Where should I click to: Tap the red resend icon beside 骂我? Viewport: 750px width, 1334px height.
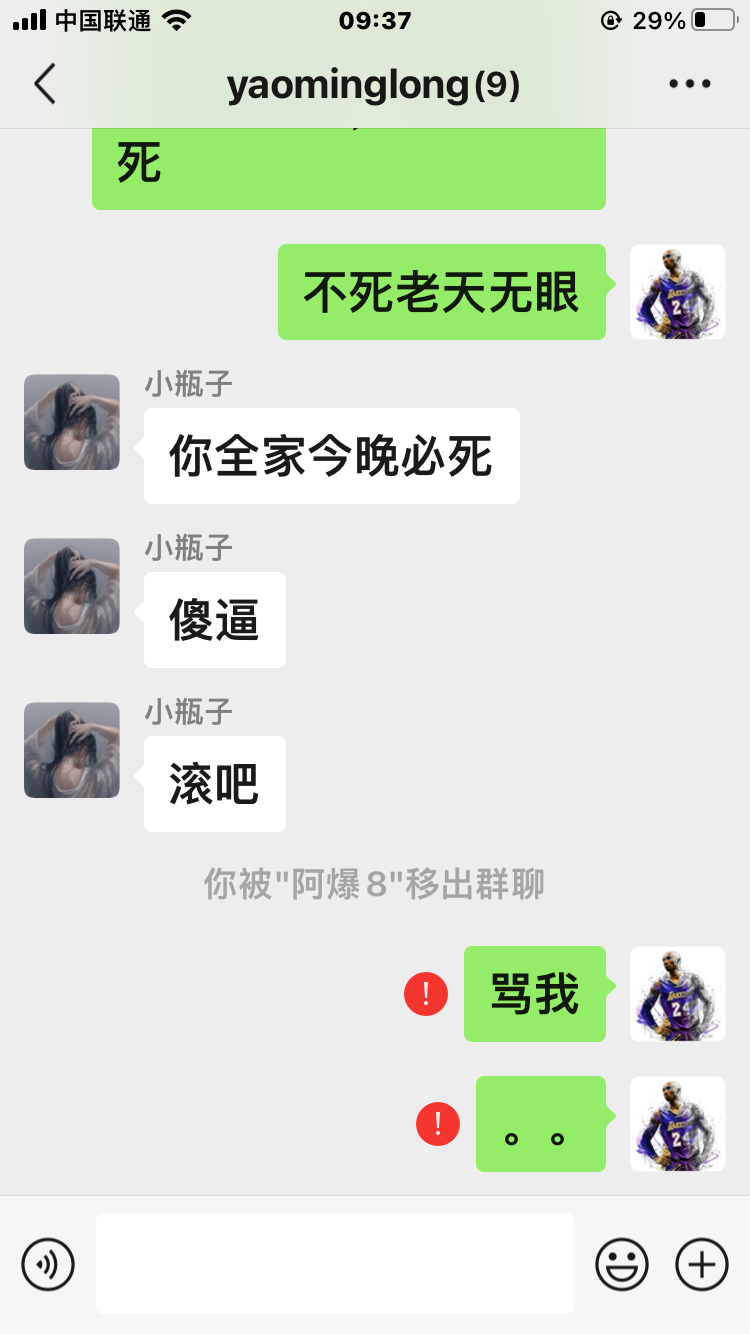pos(426,994)
